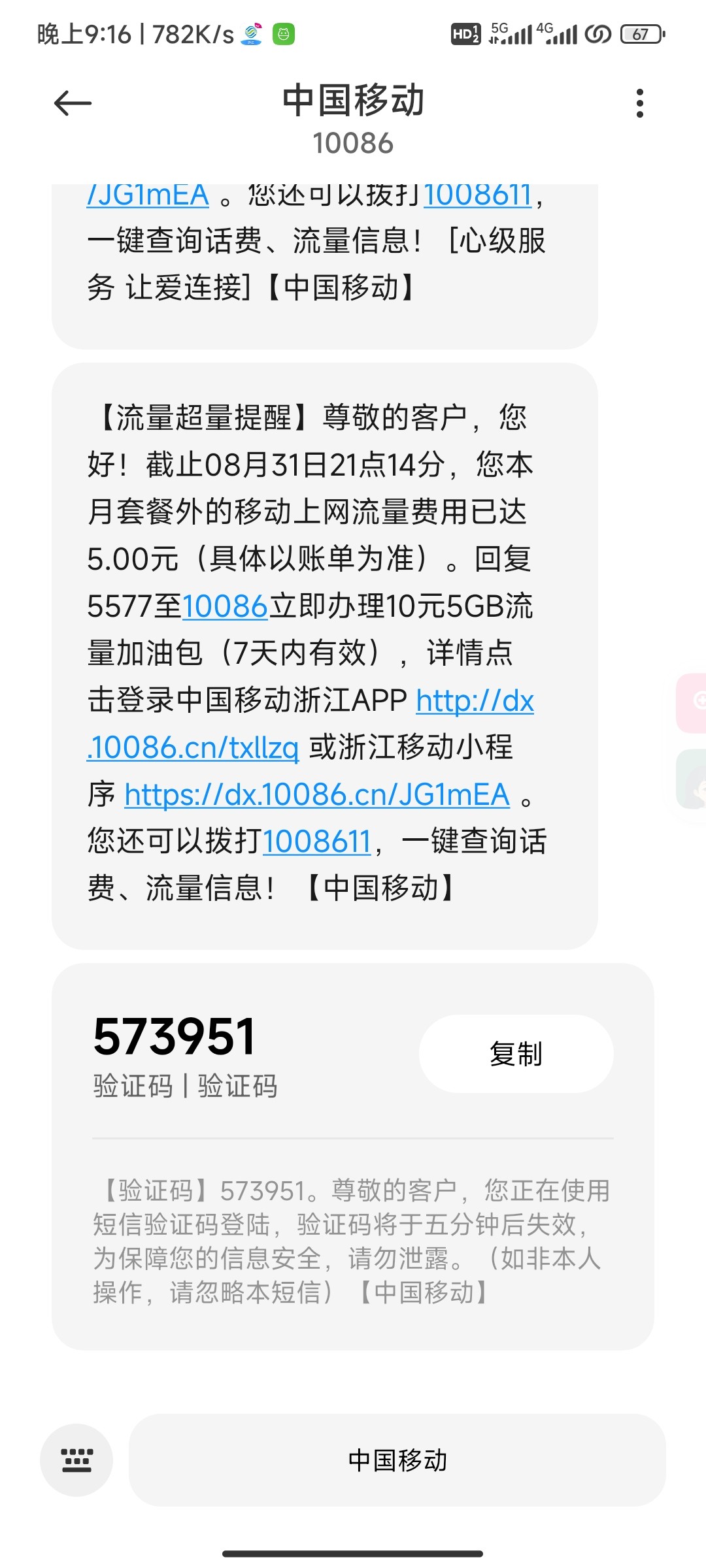
Task: Open the https://dx.10086.cn/JG1mEA link
Action: pyautogui.click(x=316, y=795)
